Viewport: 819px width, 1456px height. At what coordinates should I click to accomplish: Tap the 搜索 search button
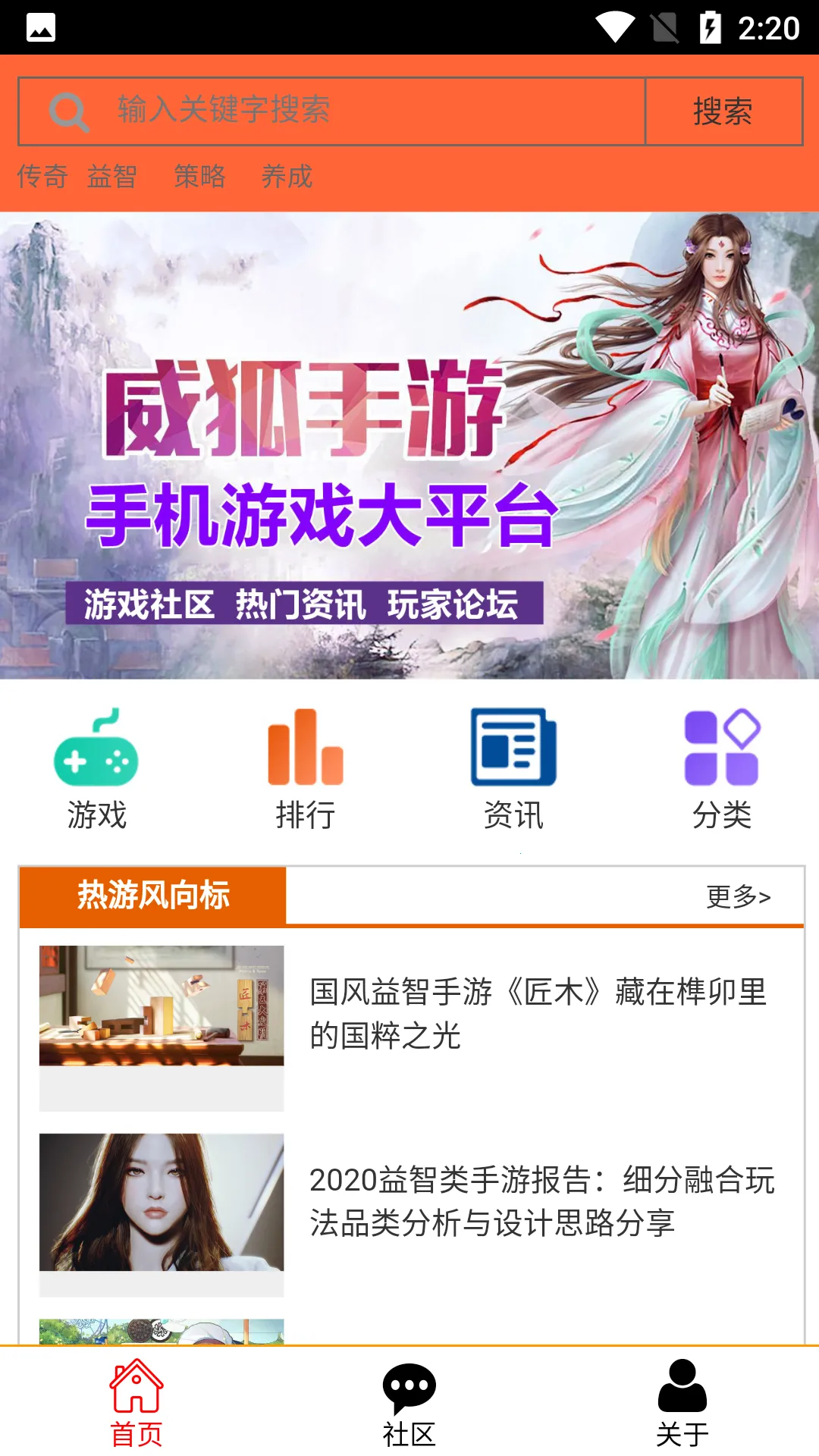[x=723, y=111]
